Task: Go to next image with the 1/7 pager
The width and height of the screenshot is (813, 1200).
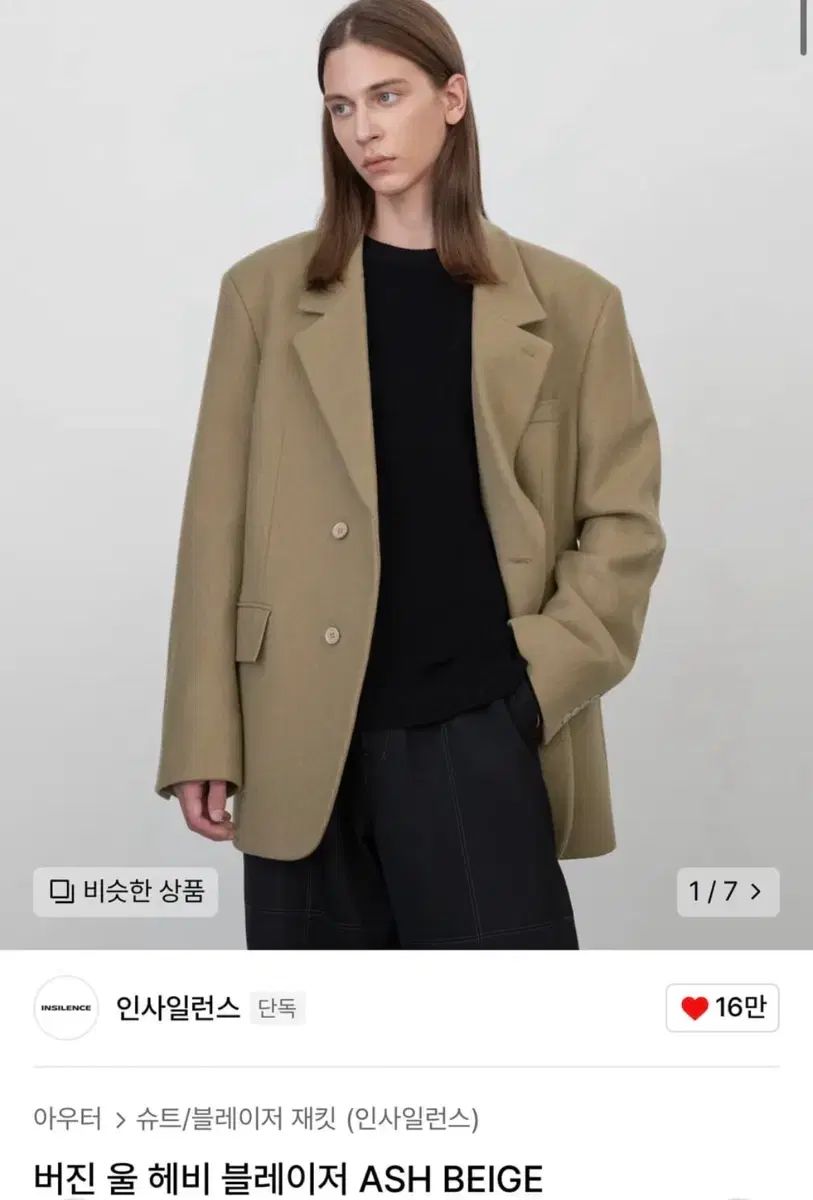Action: (728, 891)
